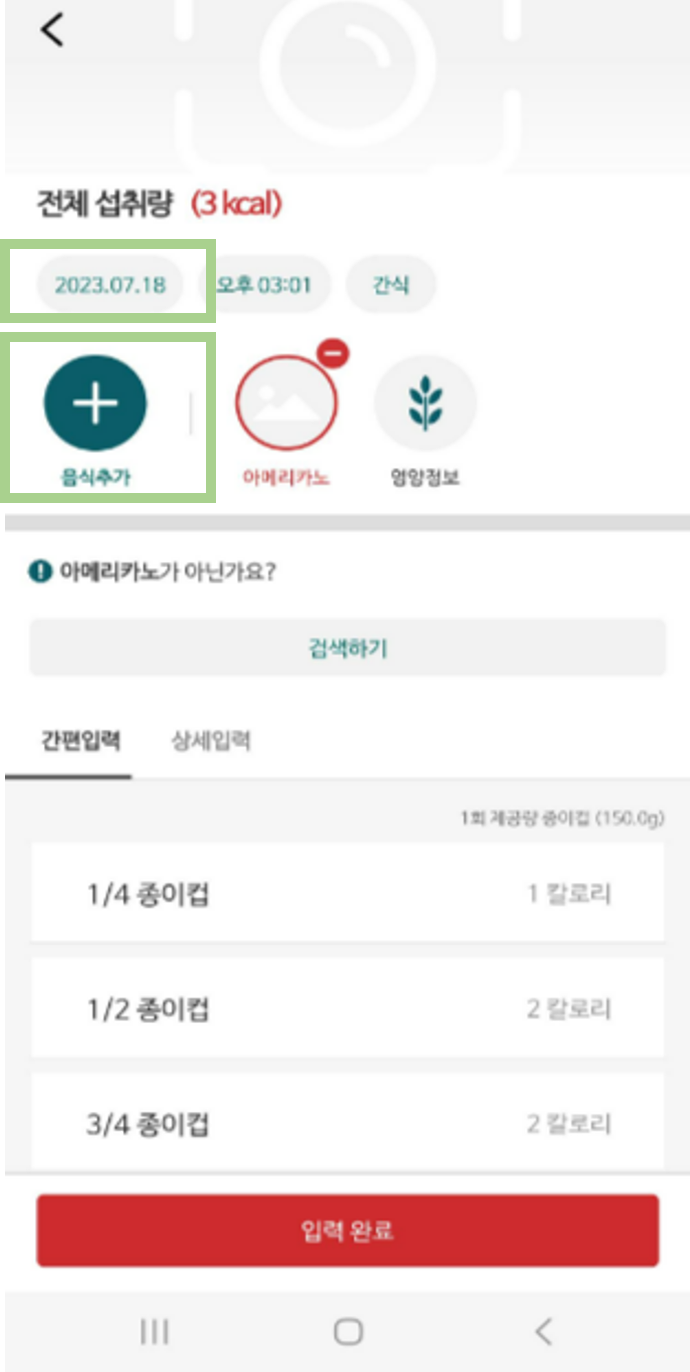The height and width of the screenshot is (1372, 690).
Task: Tap the 검색하기 search button
Action: click(347, 648)
